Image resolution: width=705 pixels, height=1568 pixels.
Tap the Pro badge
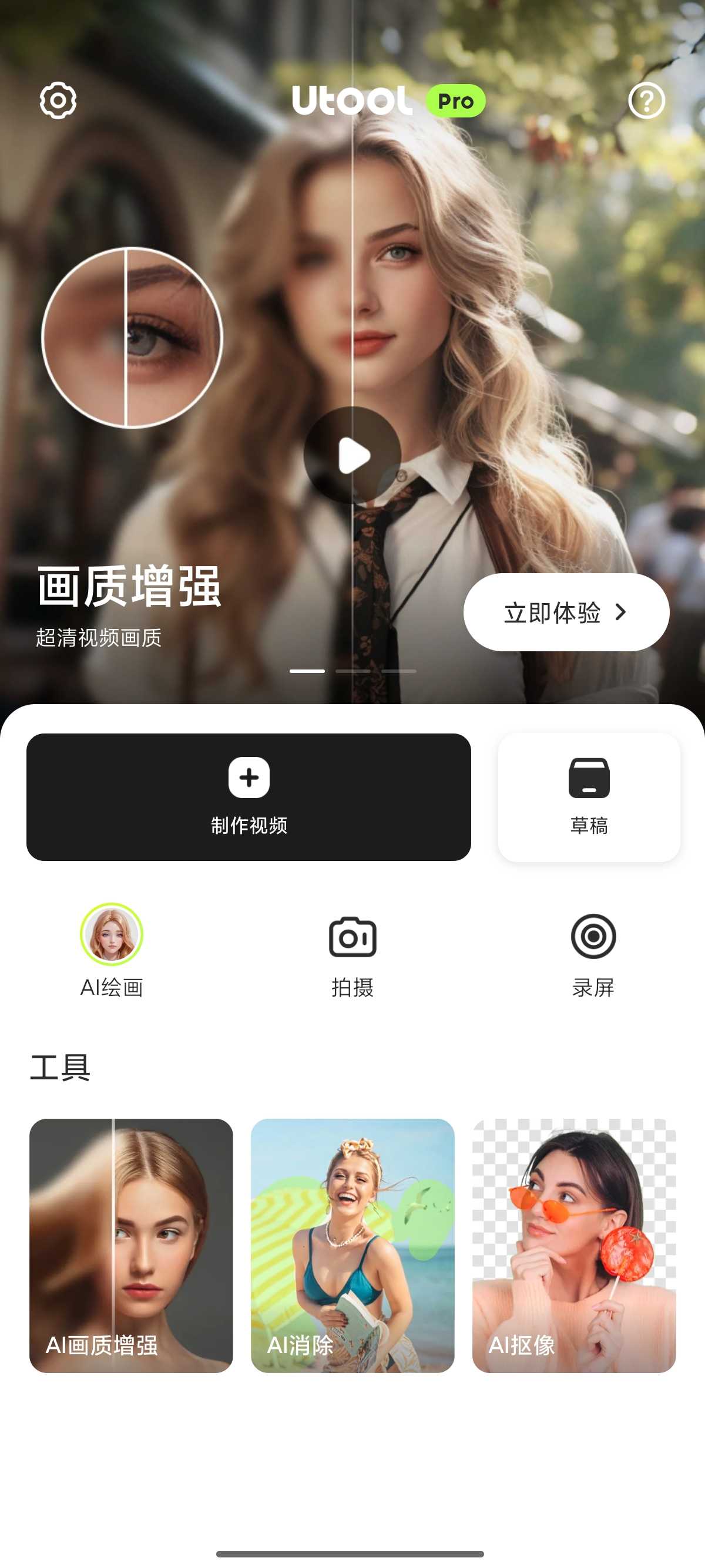[x=455, y=101]
